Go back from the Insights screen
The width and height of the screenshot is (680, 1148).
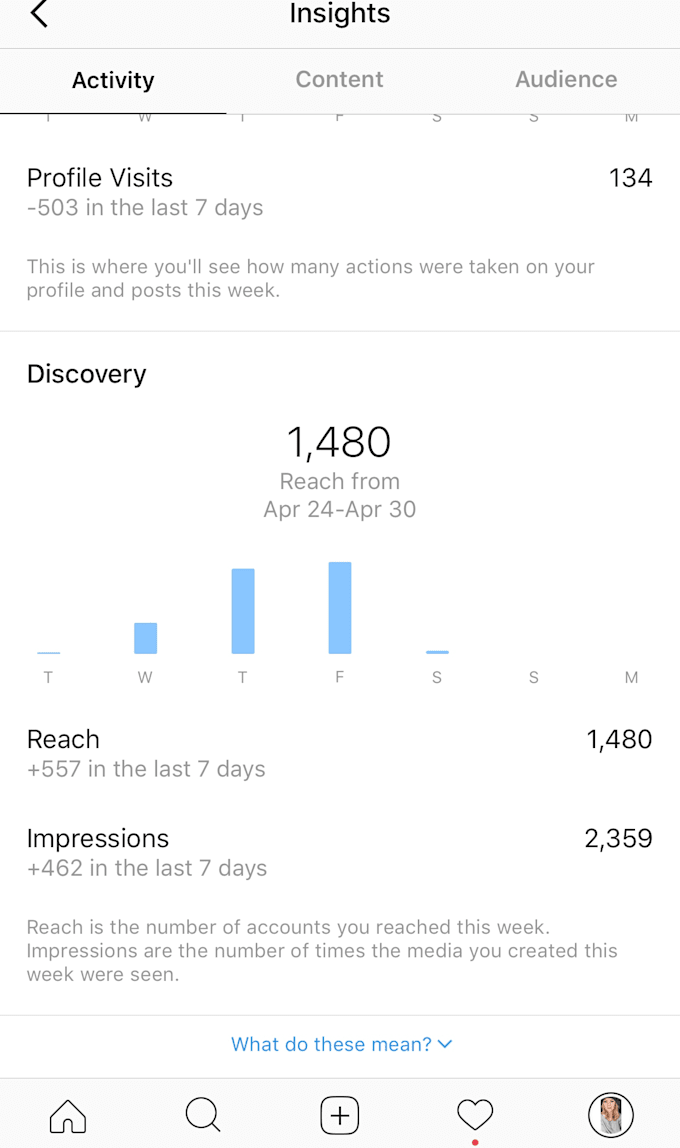40,14
